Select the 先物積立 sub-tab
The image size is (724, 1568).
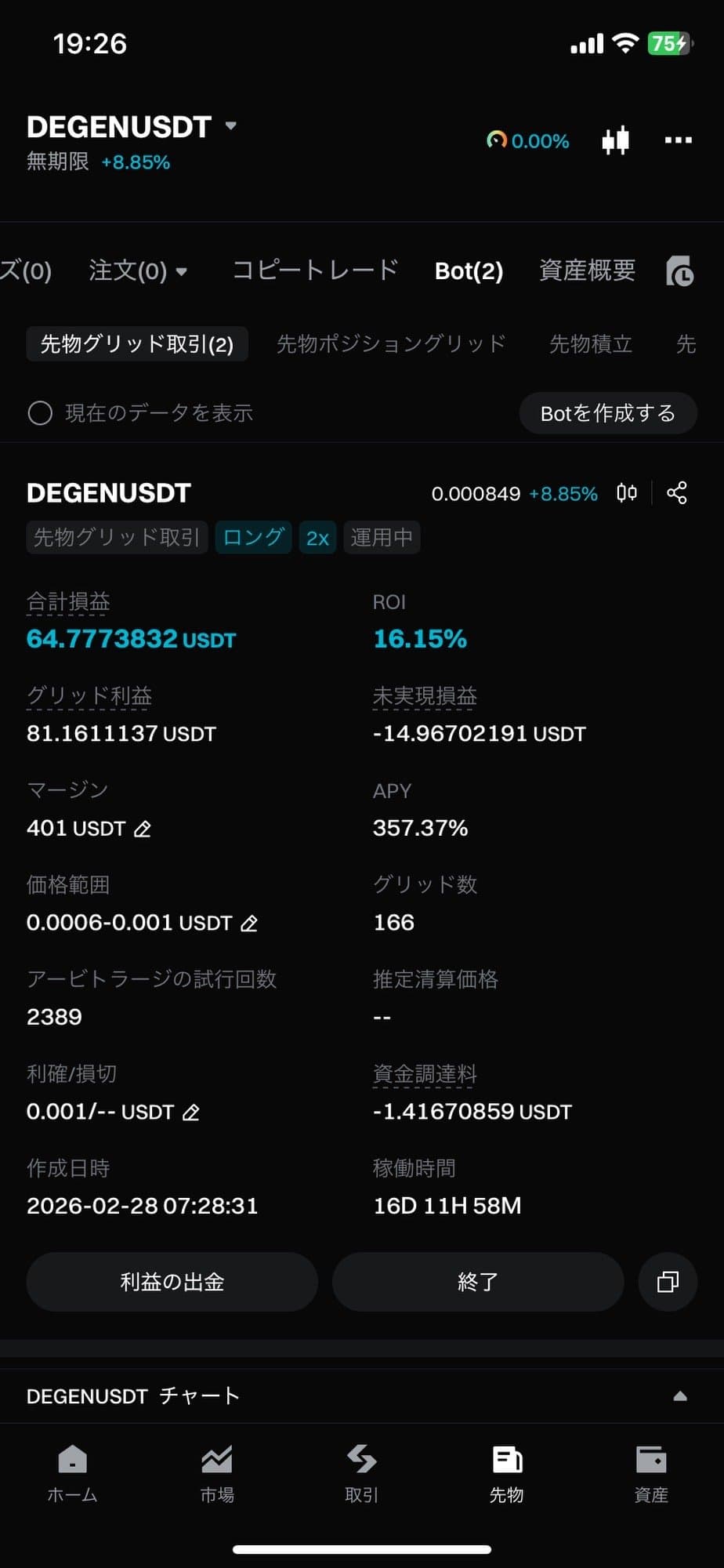click(x=590, y=343)
